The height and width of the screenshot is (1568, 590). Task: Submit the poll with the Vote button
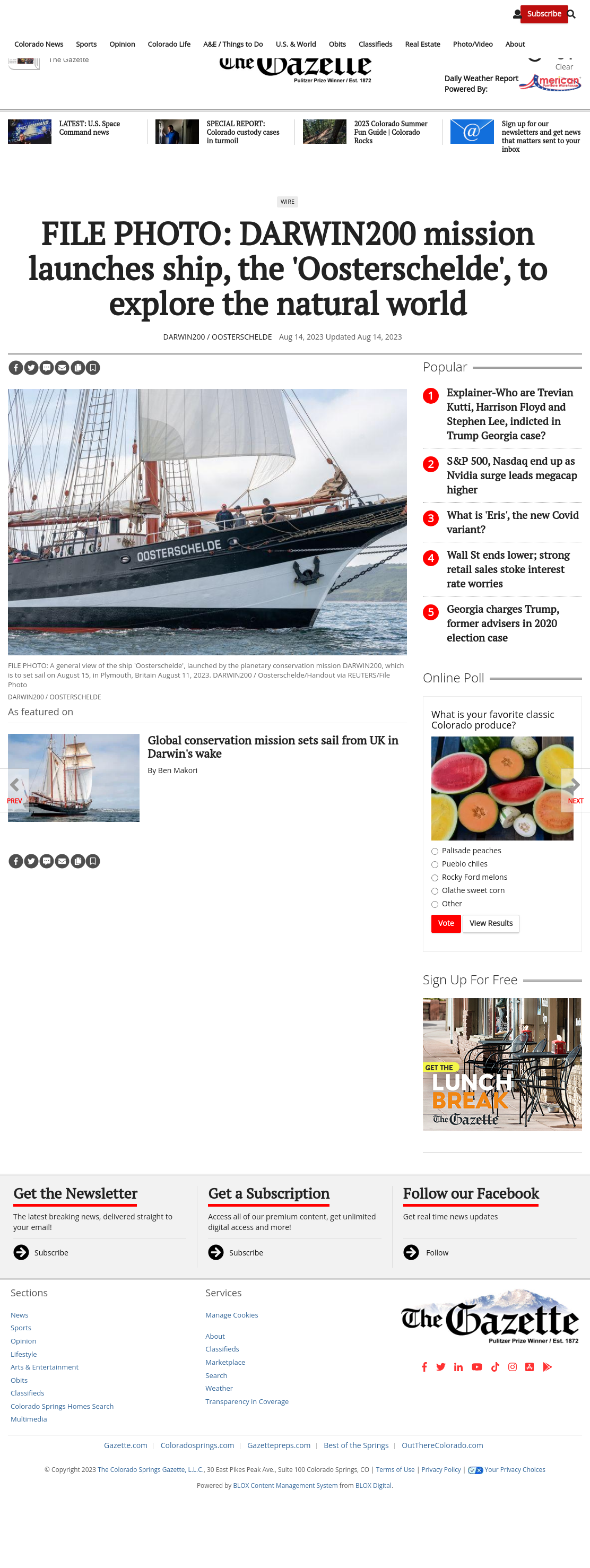click(x=446, y=923)
